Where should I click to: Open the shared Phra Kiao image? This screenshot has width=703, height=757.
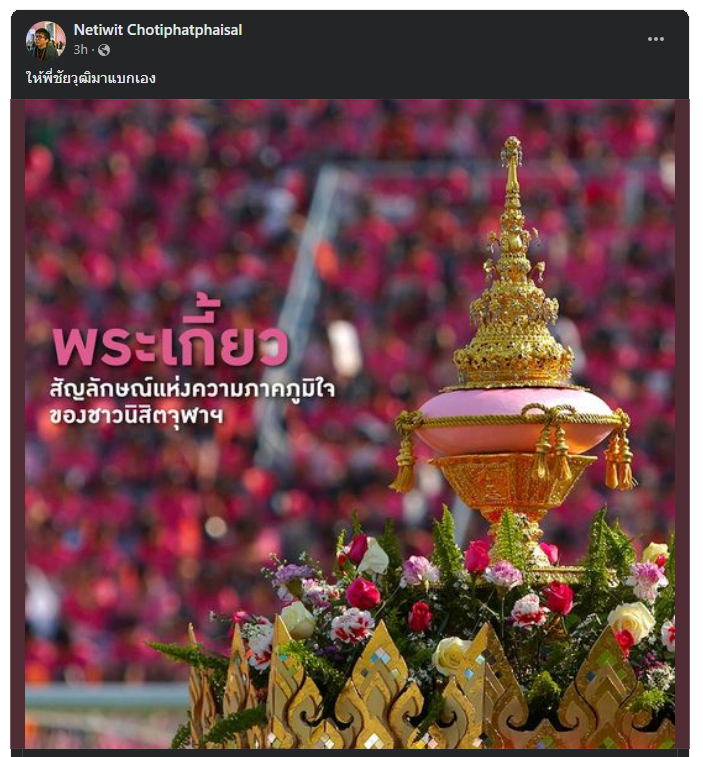350,424
